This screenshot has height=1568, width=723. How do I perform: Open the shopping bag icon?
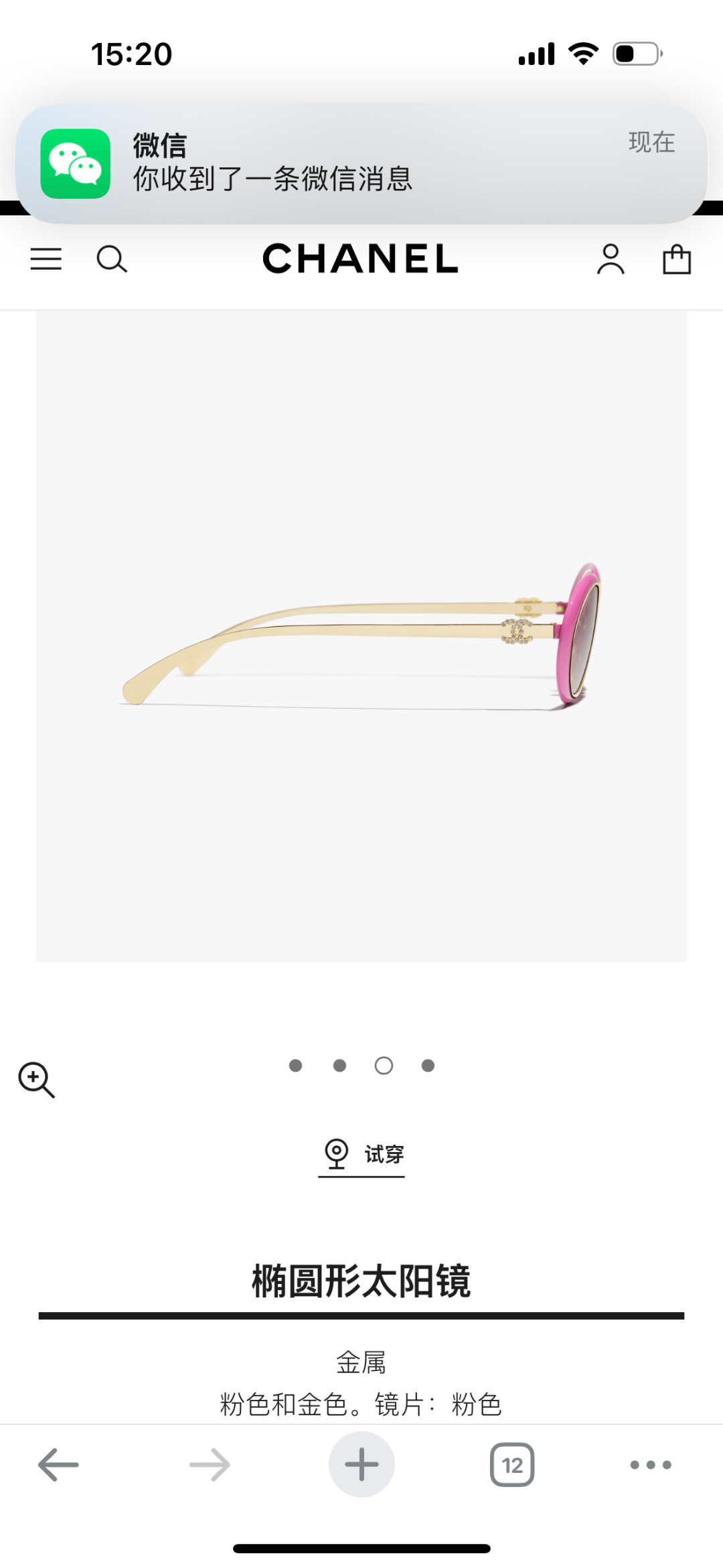click(x=678, y=260)
